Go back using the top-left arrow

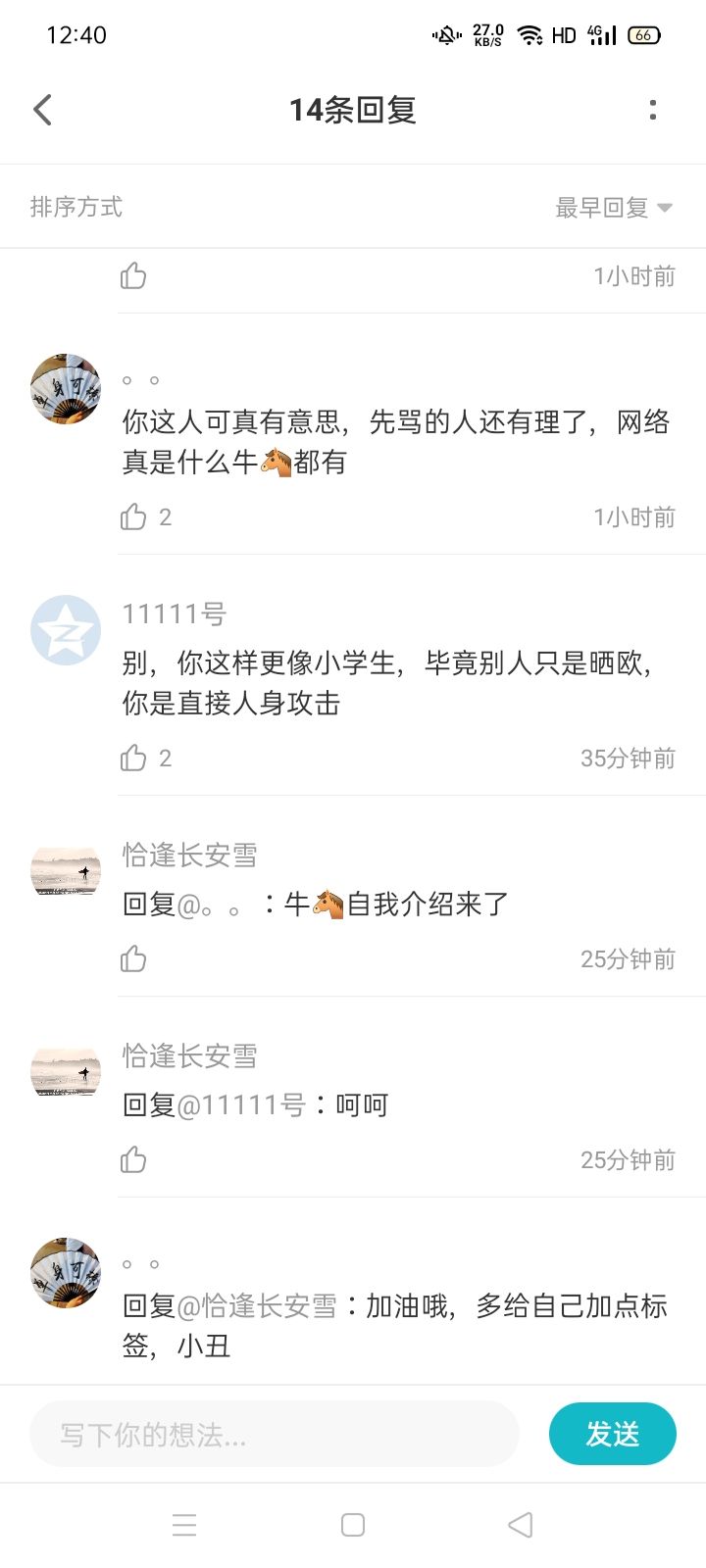pyautogui.click(x=42, y=110)
